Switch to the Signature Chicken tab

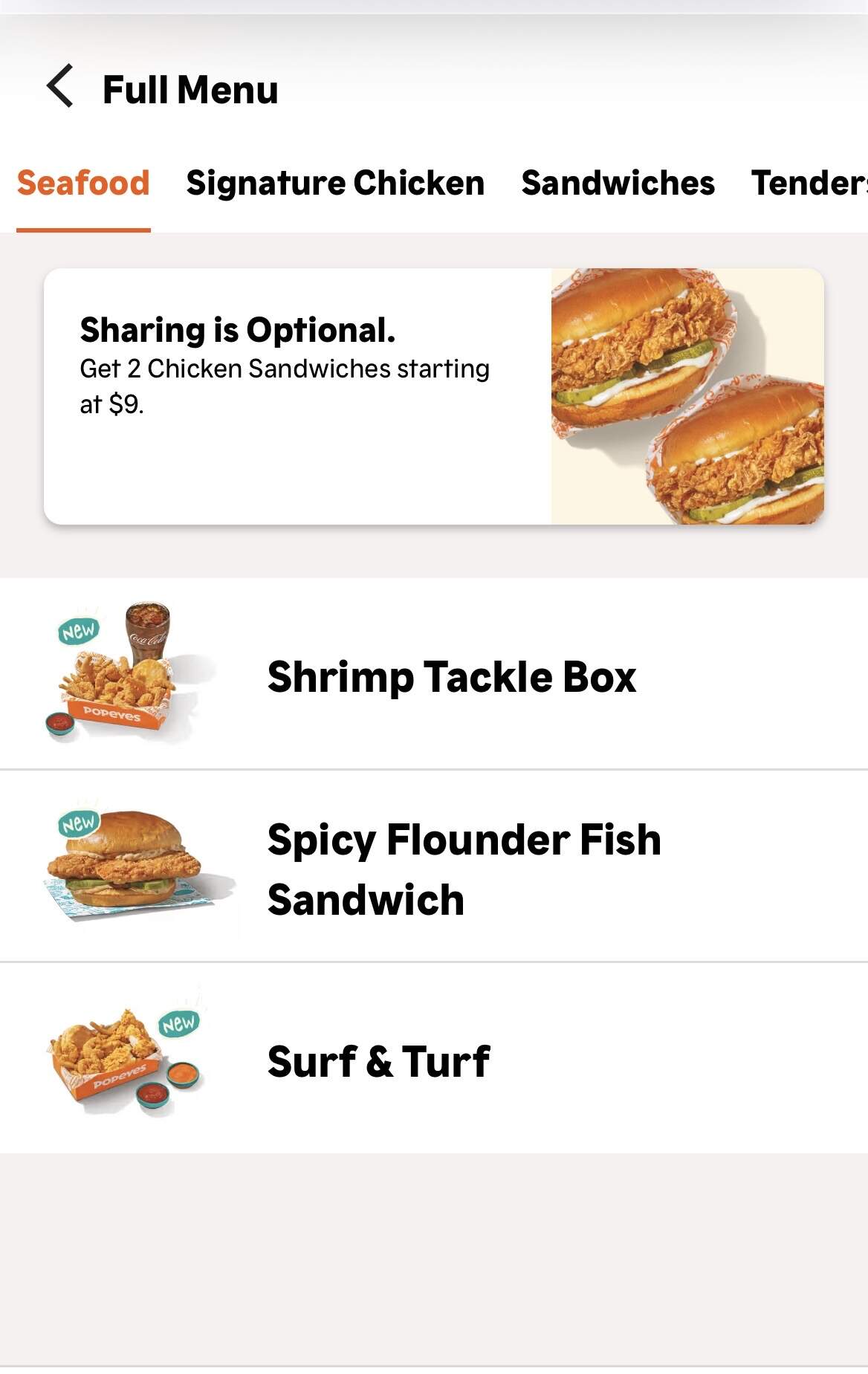pyautogui.click(x=335, y=184)
